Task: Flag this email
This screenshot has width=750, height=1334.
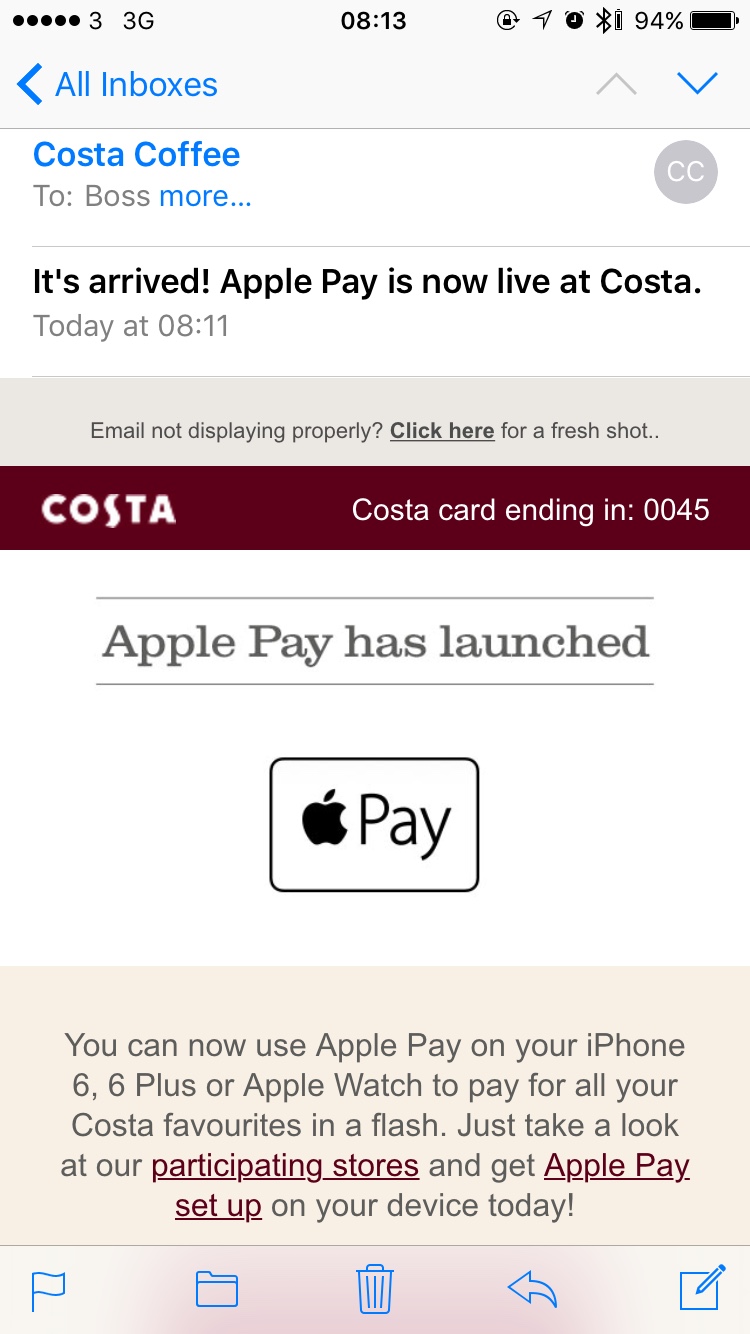Action: tap(48, 1289)
